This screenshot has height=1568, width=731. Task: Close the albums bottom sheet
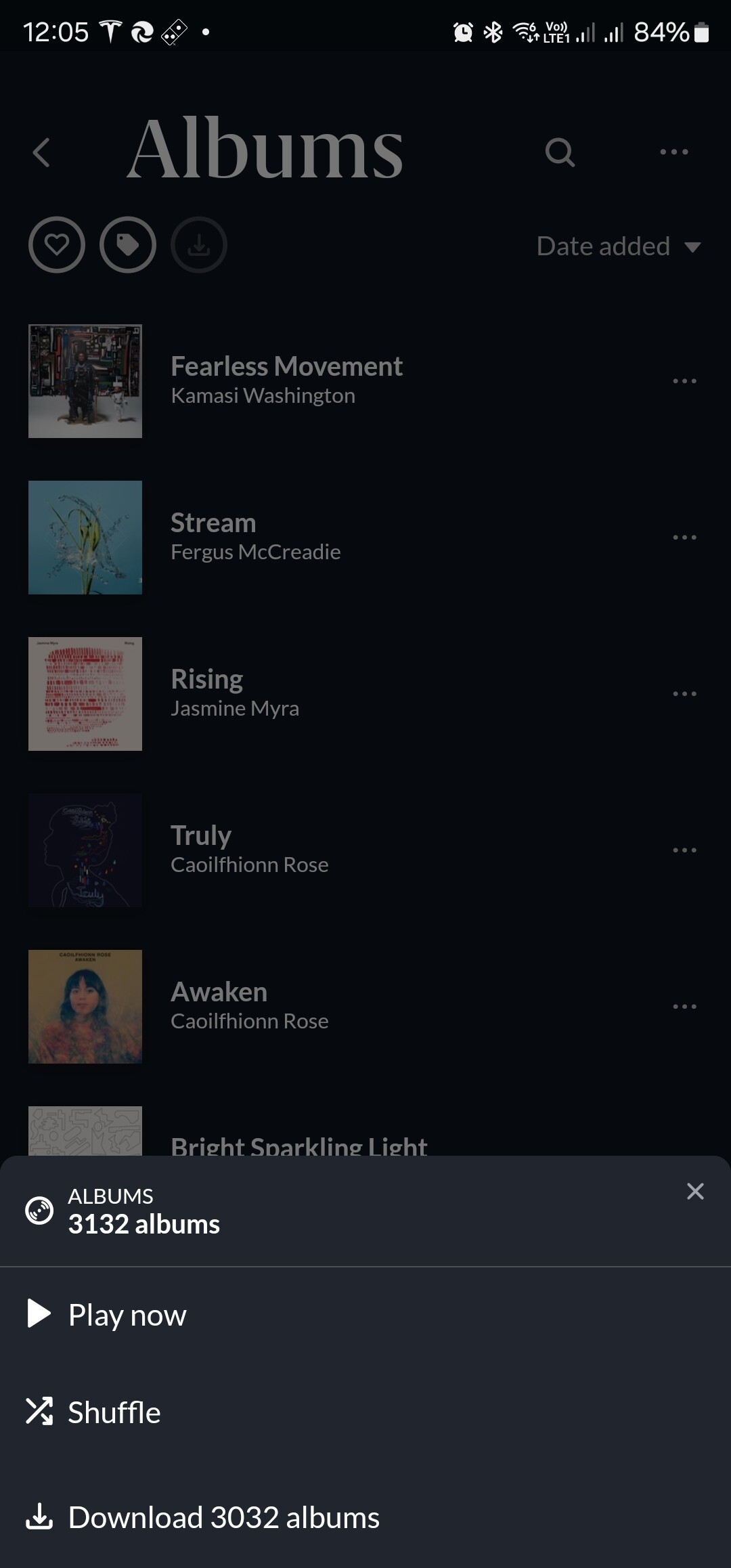tap(695, 1191)
